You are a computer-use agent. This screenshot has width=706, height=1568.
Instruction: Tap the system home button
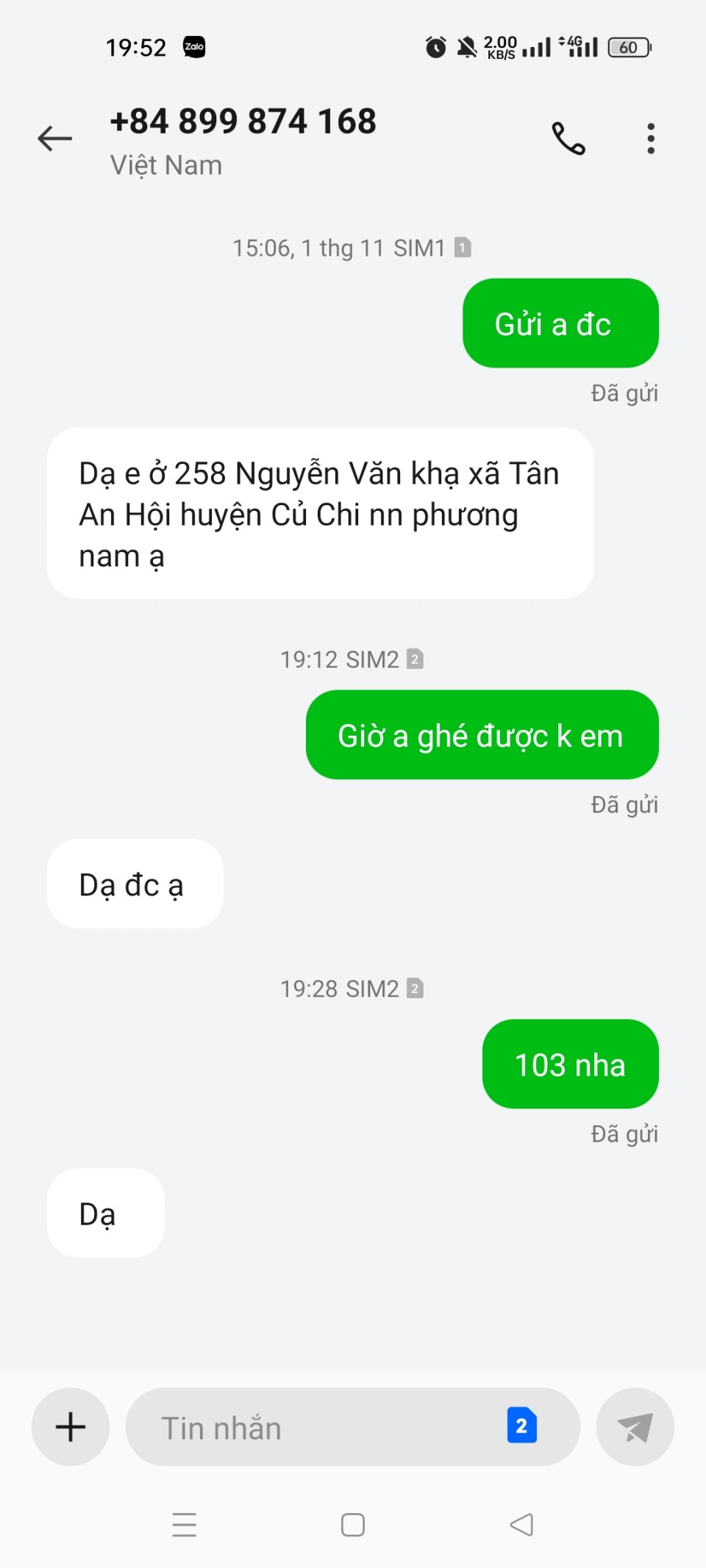353,1525
